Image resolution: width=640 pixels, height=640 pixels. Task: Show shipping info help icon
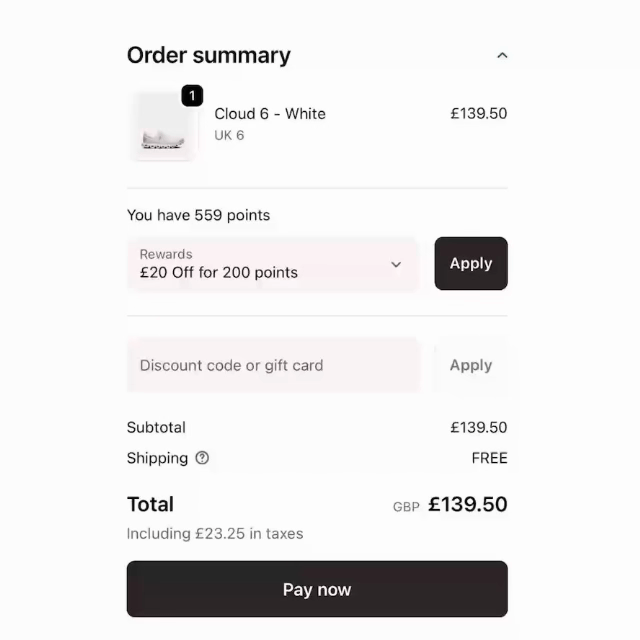coord(202,458)
